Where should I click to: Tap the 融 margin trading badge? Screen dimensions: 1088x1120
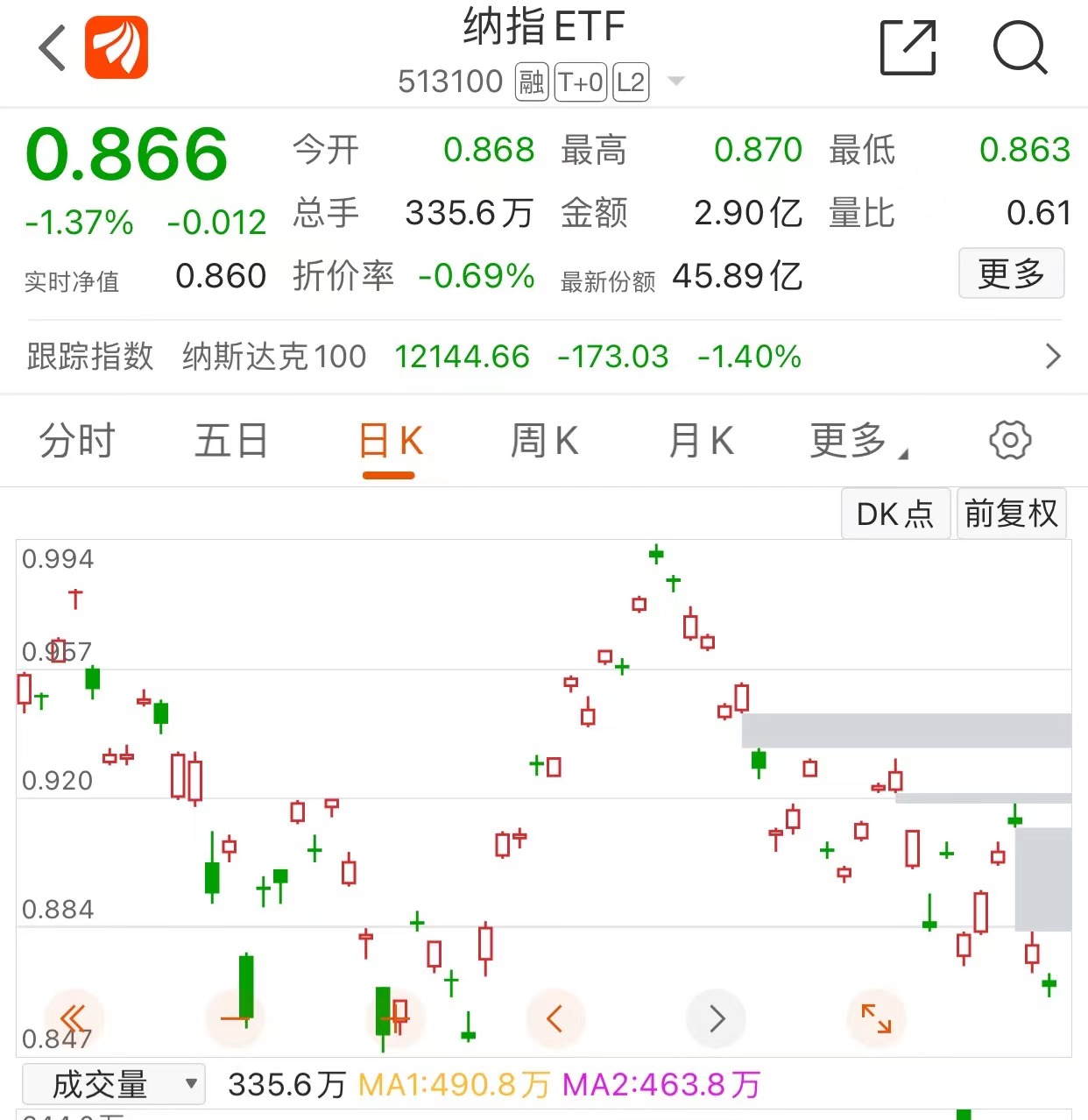[x=531, y=81]
